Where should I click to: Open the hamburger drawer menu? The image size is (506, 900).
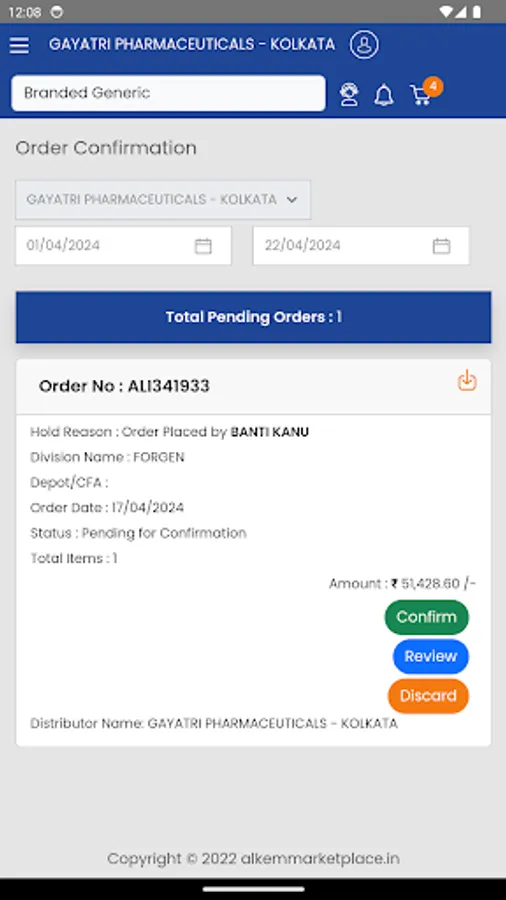19,45
